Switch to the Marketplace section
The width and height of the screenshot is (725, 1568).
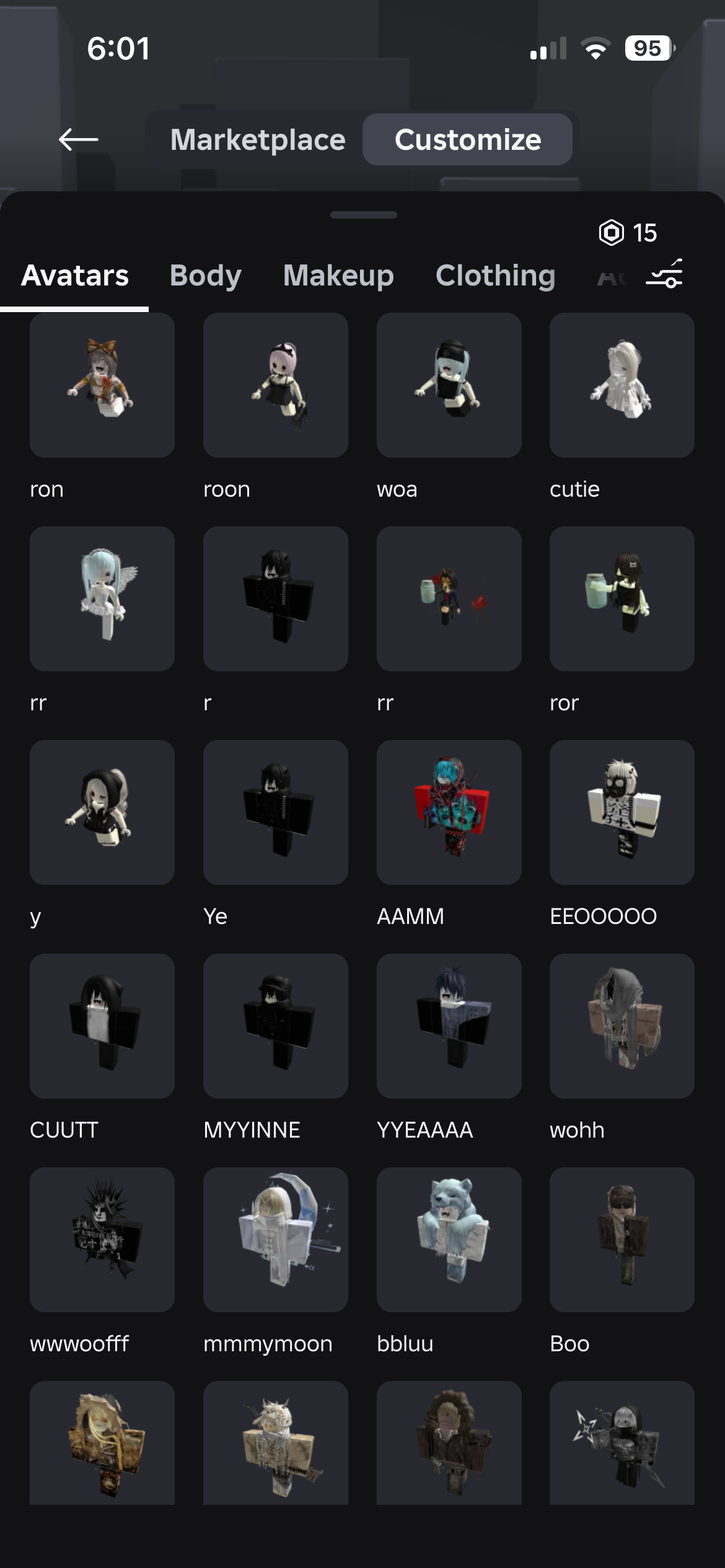coord(258,139)
